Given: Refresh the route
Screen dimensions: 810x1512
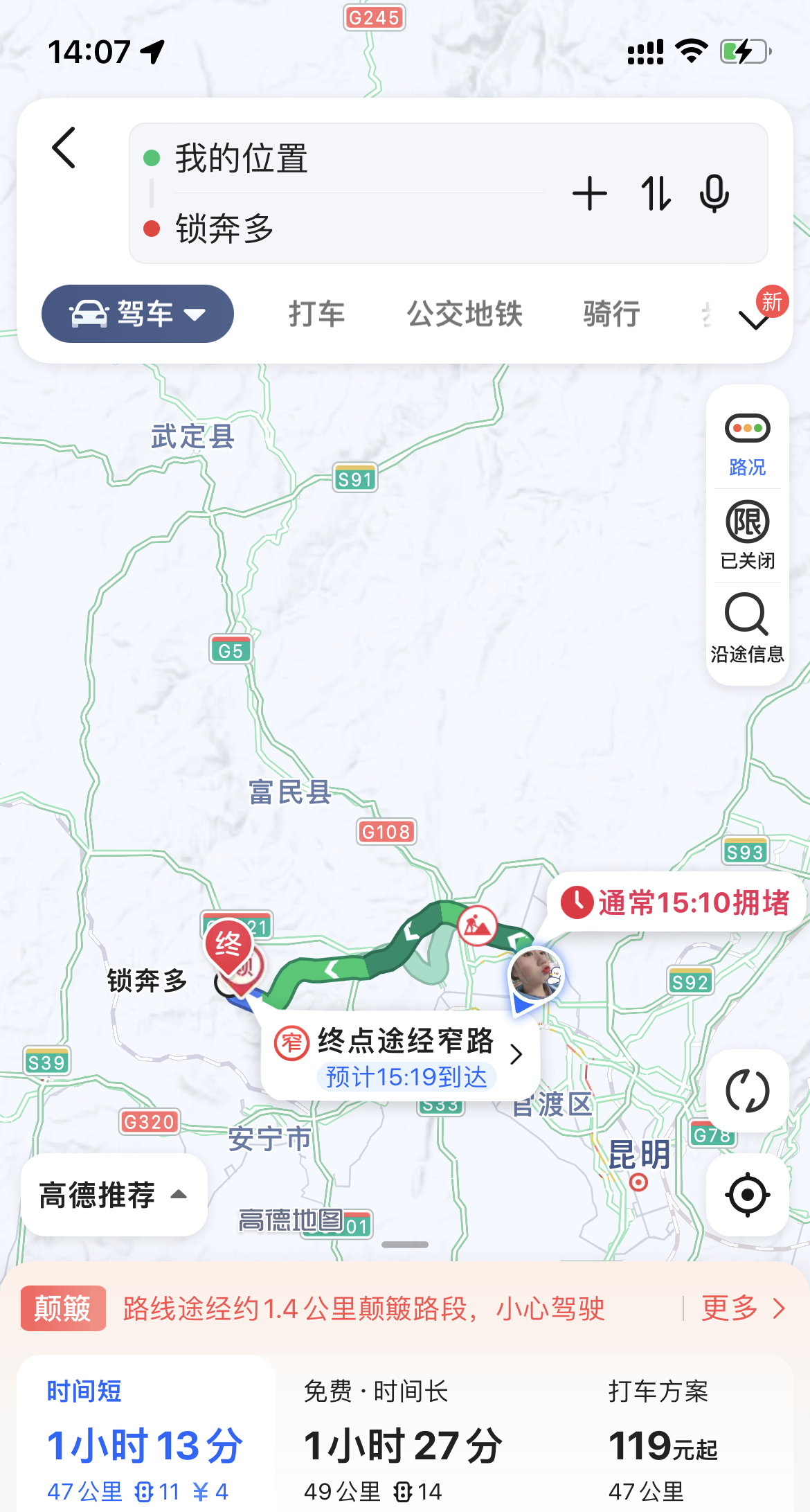Looking at the screenshot, I should pos(747,1092).
